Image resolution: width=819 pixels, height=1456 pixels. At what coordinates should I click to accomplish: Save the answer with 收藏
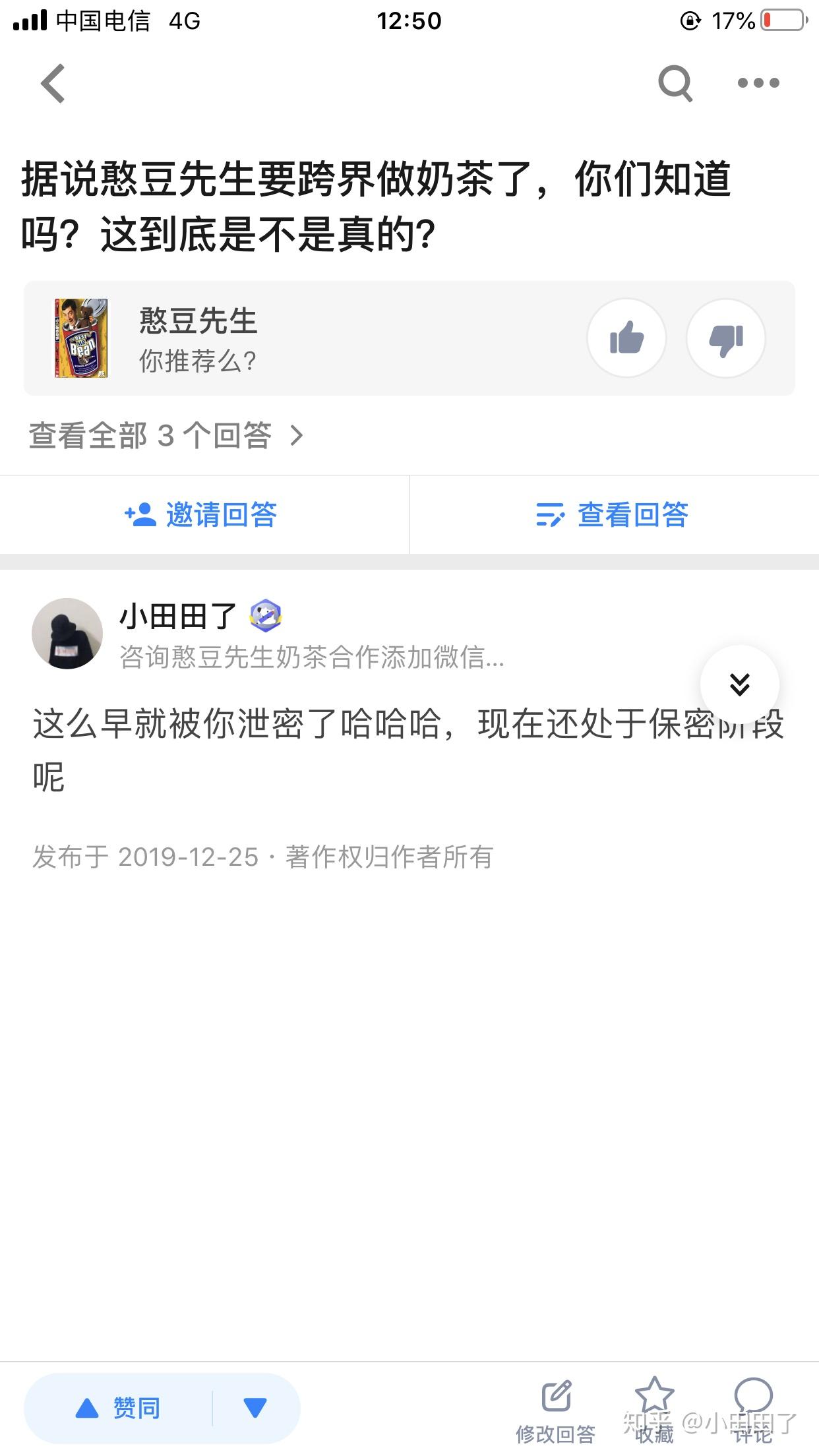654,1411
